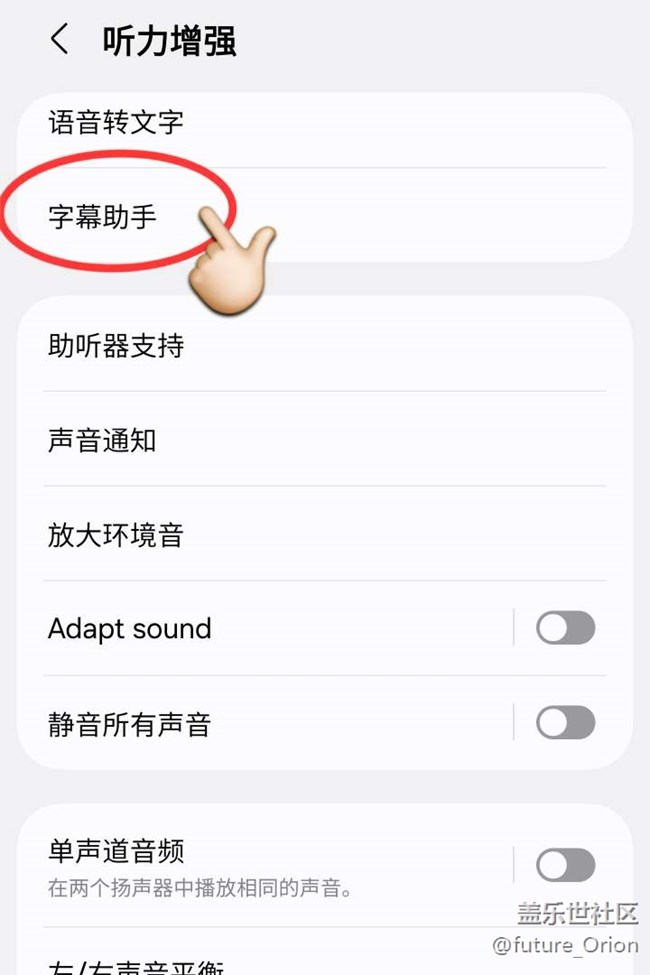Open the 字幕助手 option
The height and width of the screenshot is (975, 650).
tap(103, 216)
